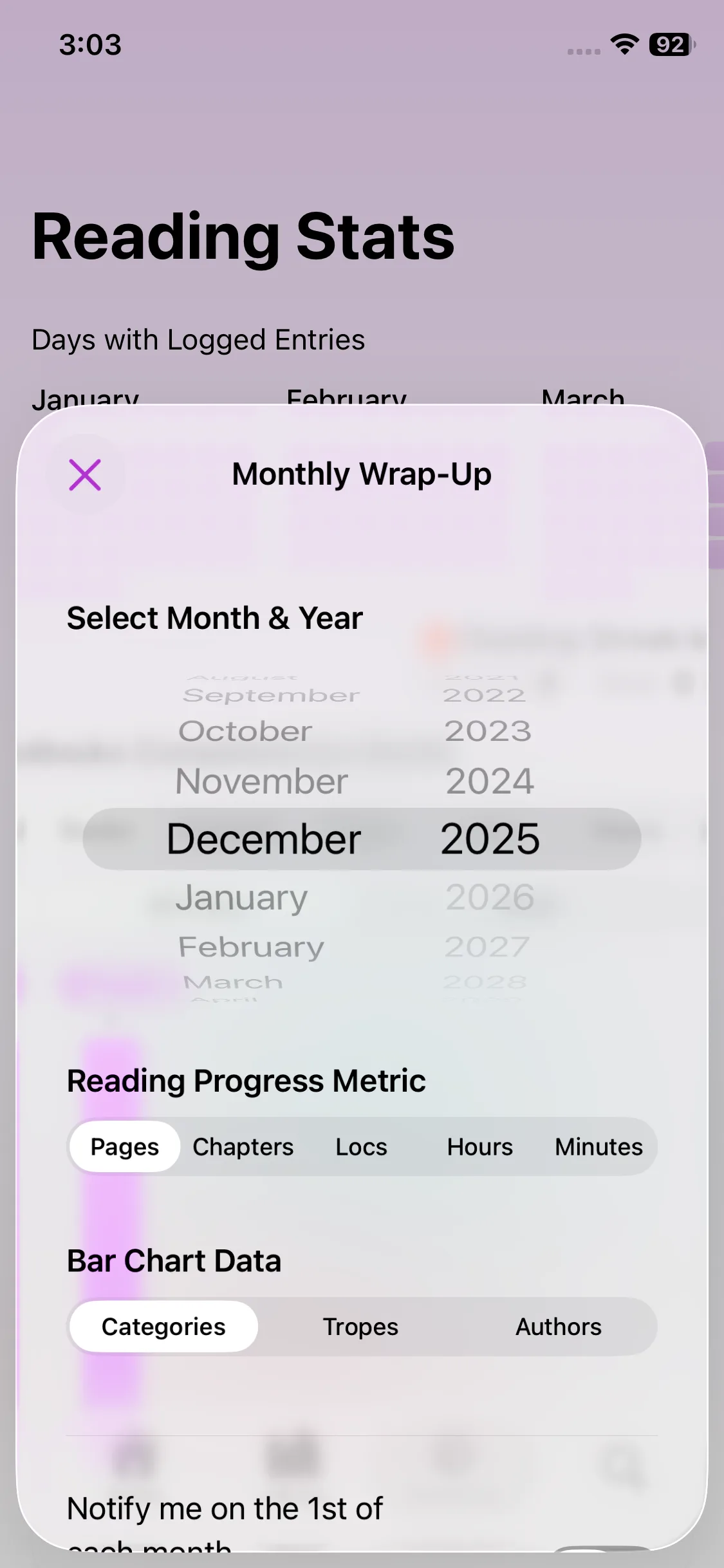Close the Monthly Wrap-Up sheet
Image resolution: width=724 pixels, height=1568 pixels.
pyautogui.click(x=85, y=475)
